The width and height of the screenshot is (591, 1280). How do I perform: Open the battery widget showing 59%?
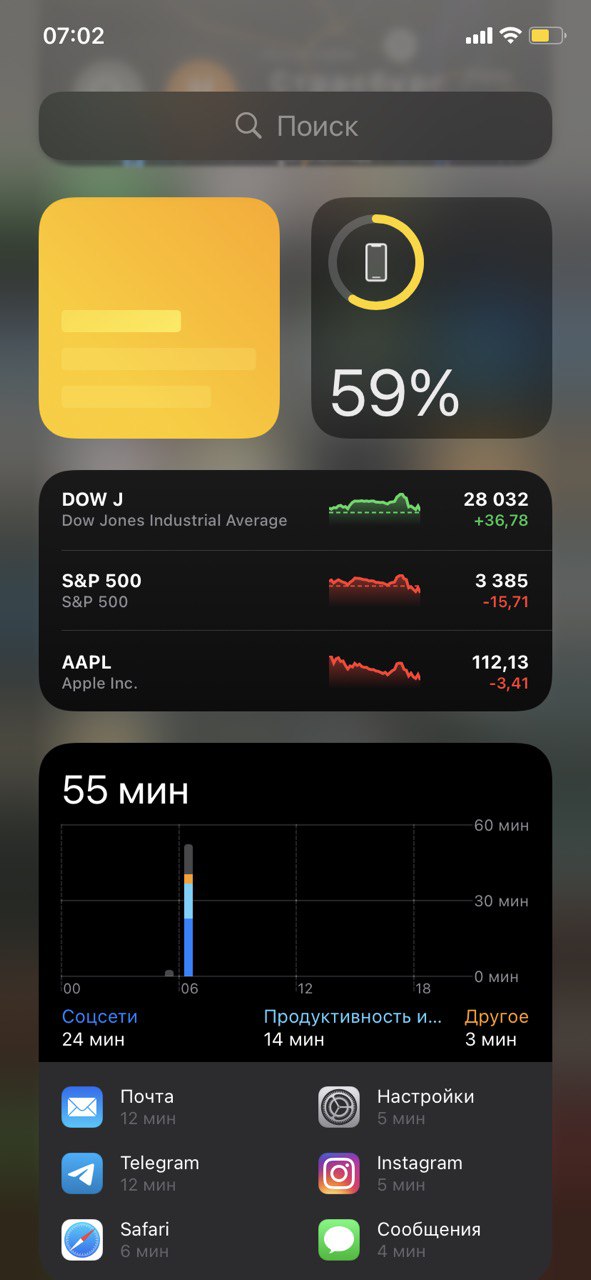coord(431,318)
